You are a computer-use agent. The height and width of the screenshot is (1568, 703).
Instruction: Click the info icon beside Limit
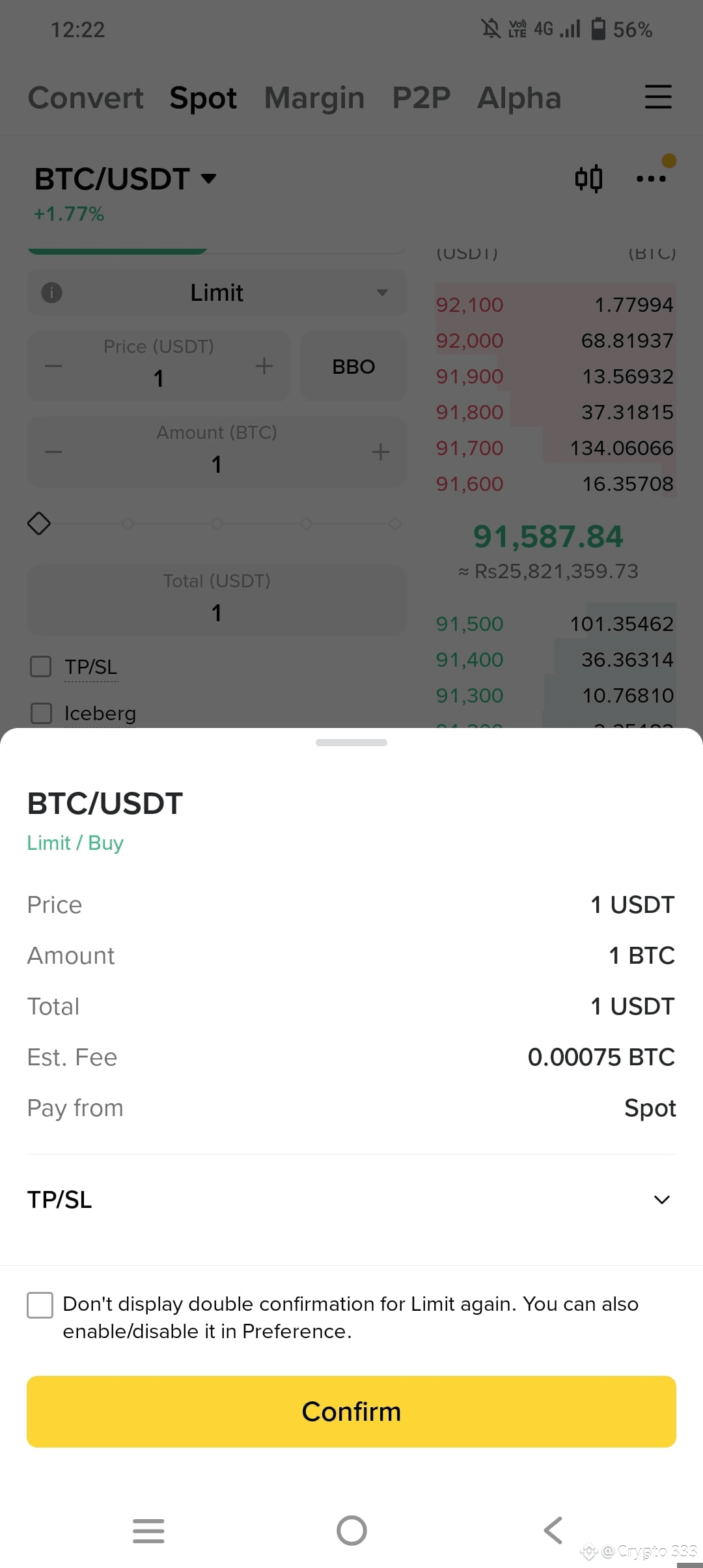(x=51, y=292)
